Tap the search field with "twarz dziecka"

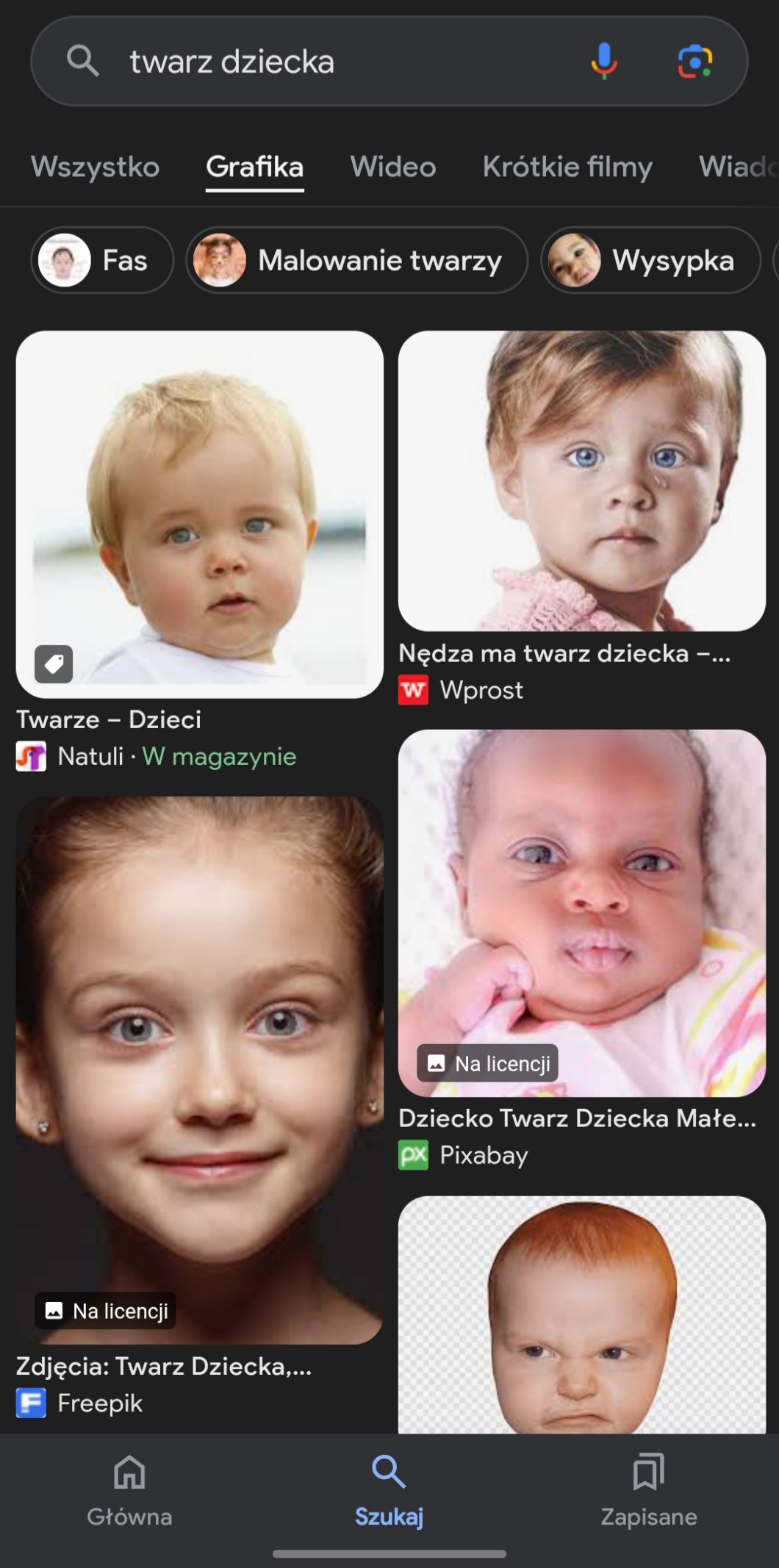coord(331,62)
